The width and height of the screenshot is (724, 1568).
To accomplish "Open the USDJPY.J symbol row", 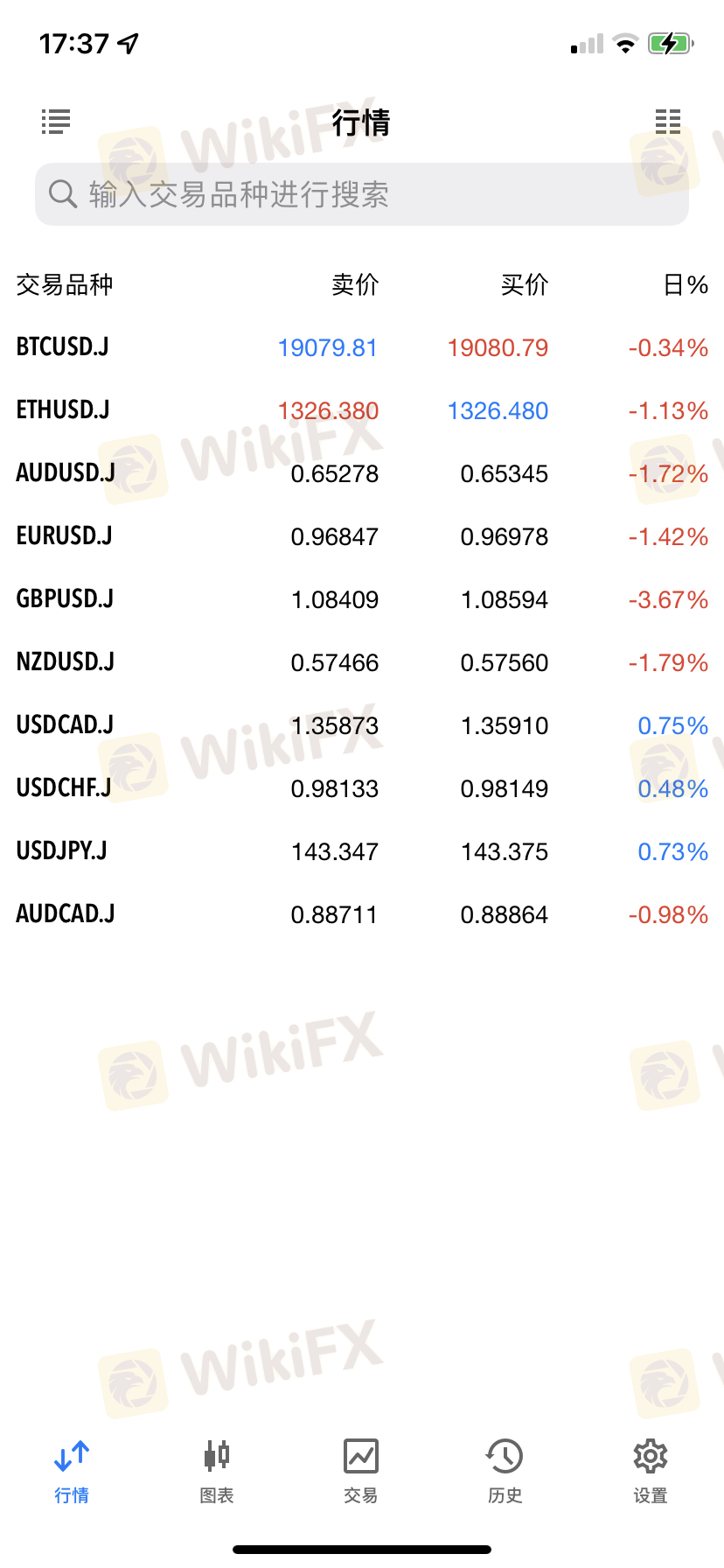I will (x=362, y=851).
